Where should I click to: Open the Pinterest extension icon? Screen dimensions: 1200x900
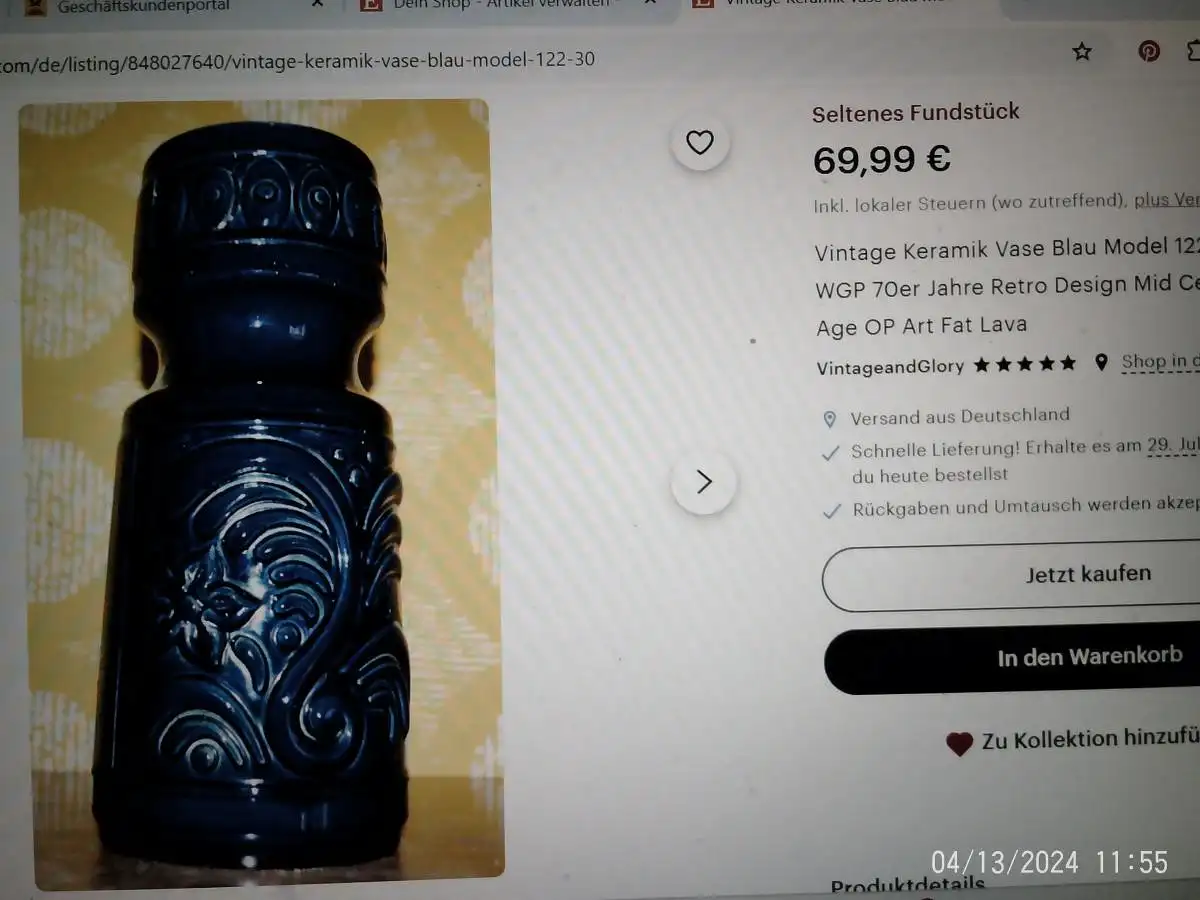pyautogui.click(x=1149, y=52)
